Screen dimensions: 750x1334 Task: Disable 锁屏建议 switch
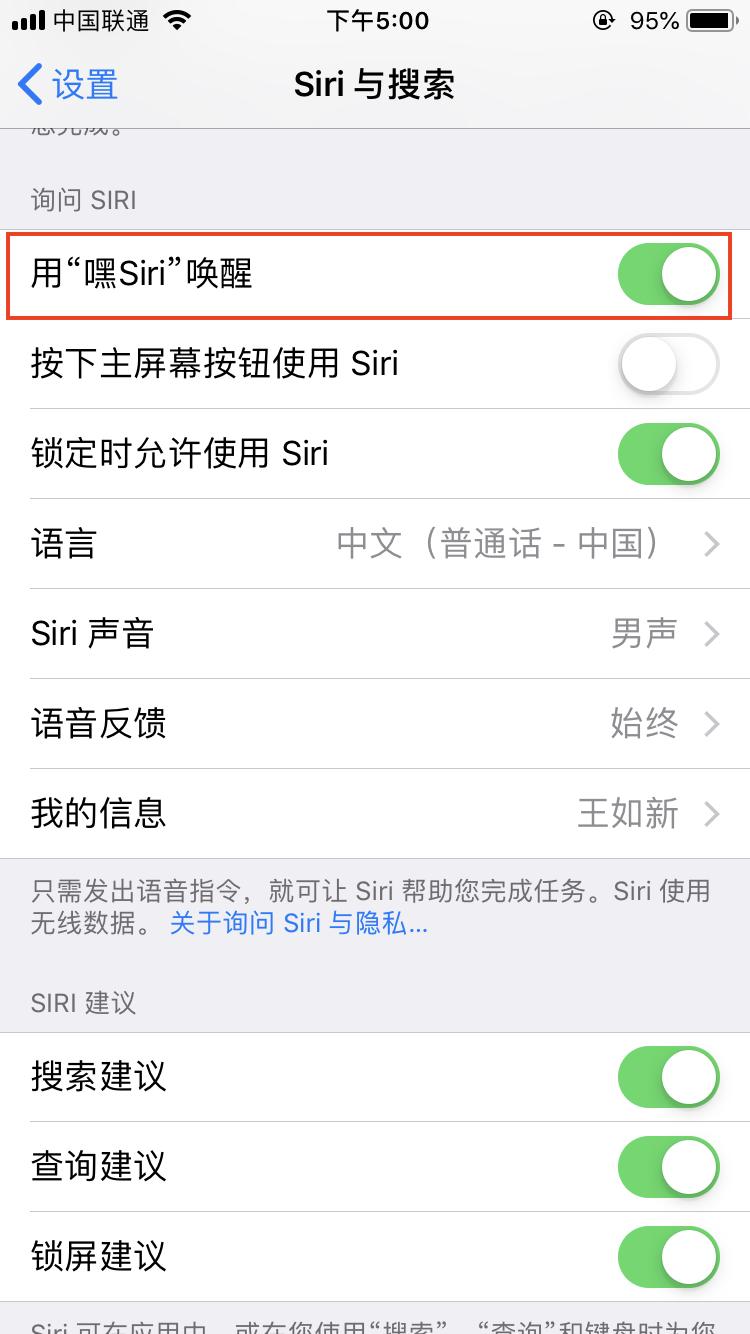[668, 1257]
